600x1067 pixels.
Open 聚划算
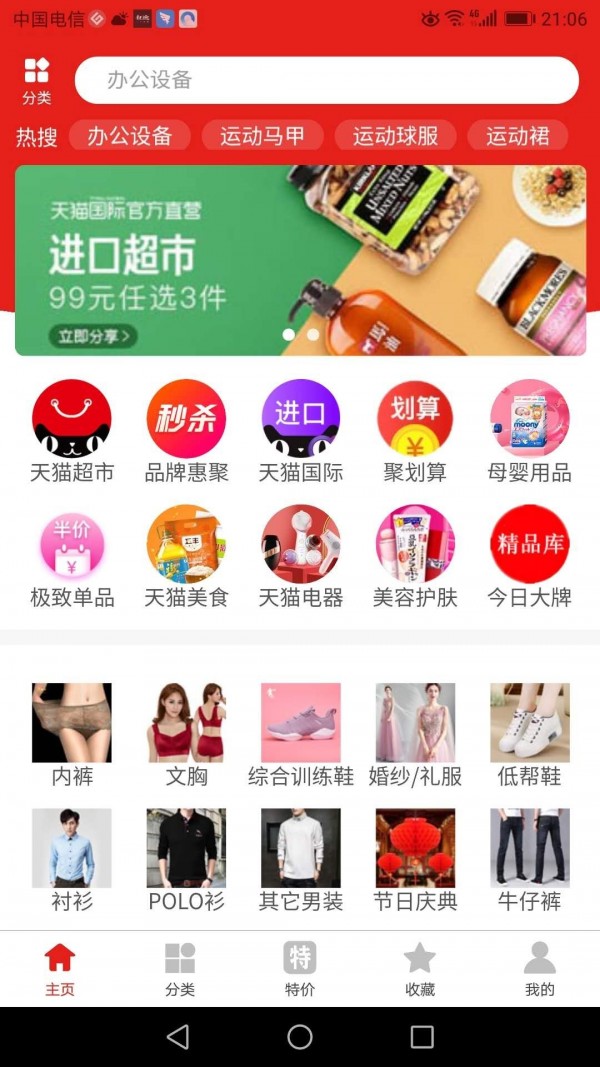coord(415,430)
